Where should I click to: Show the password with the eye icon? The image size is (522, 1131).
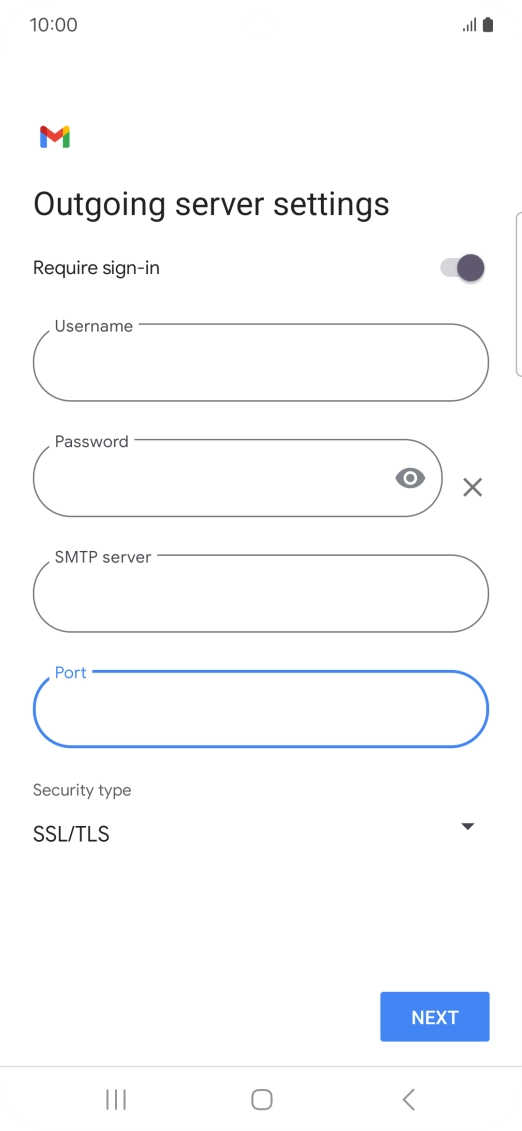410,478
